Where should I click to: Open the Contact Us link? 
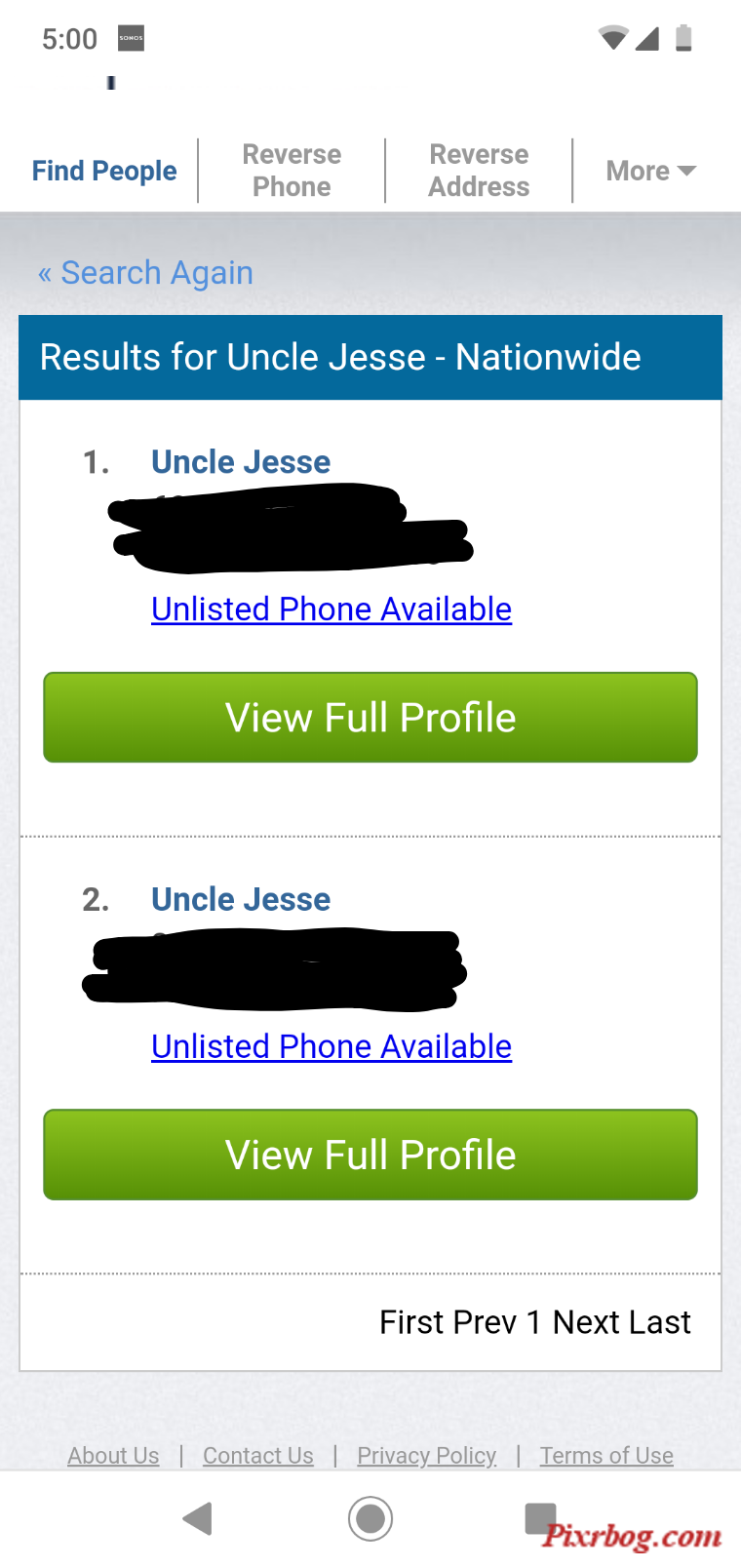click(258, 1456)
